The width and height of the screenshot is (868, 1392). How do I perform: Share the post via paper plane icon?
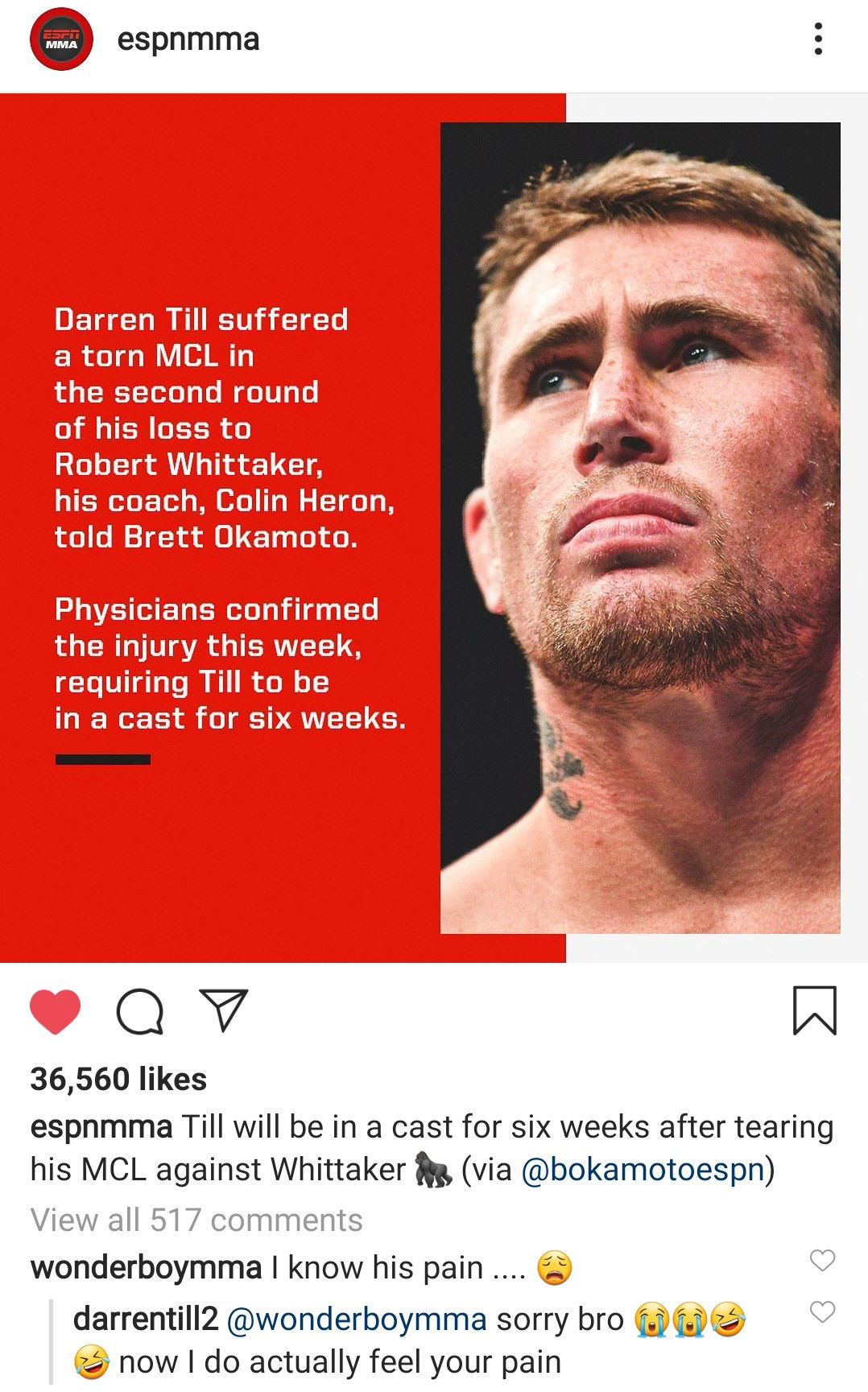[x=223, y=1010]
